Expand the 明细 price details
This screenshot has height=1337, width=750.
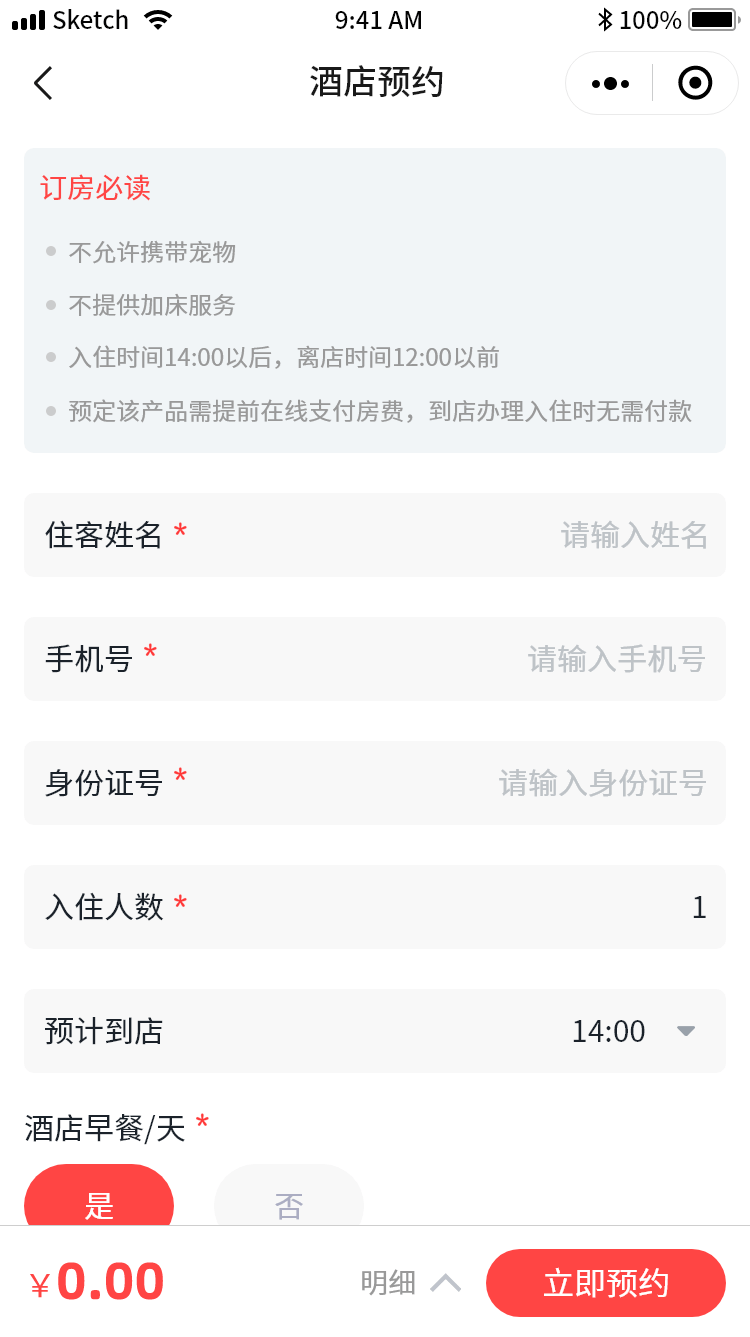(410, 1283)
